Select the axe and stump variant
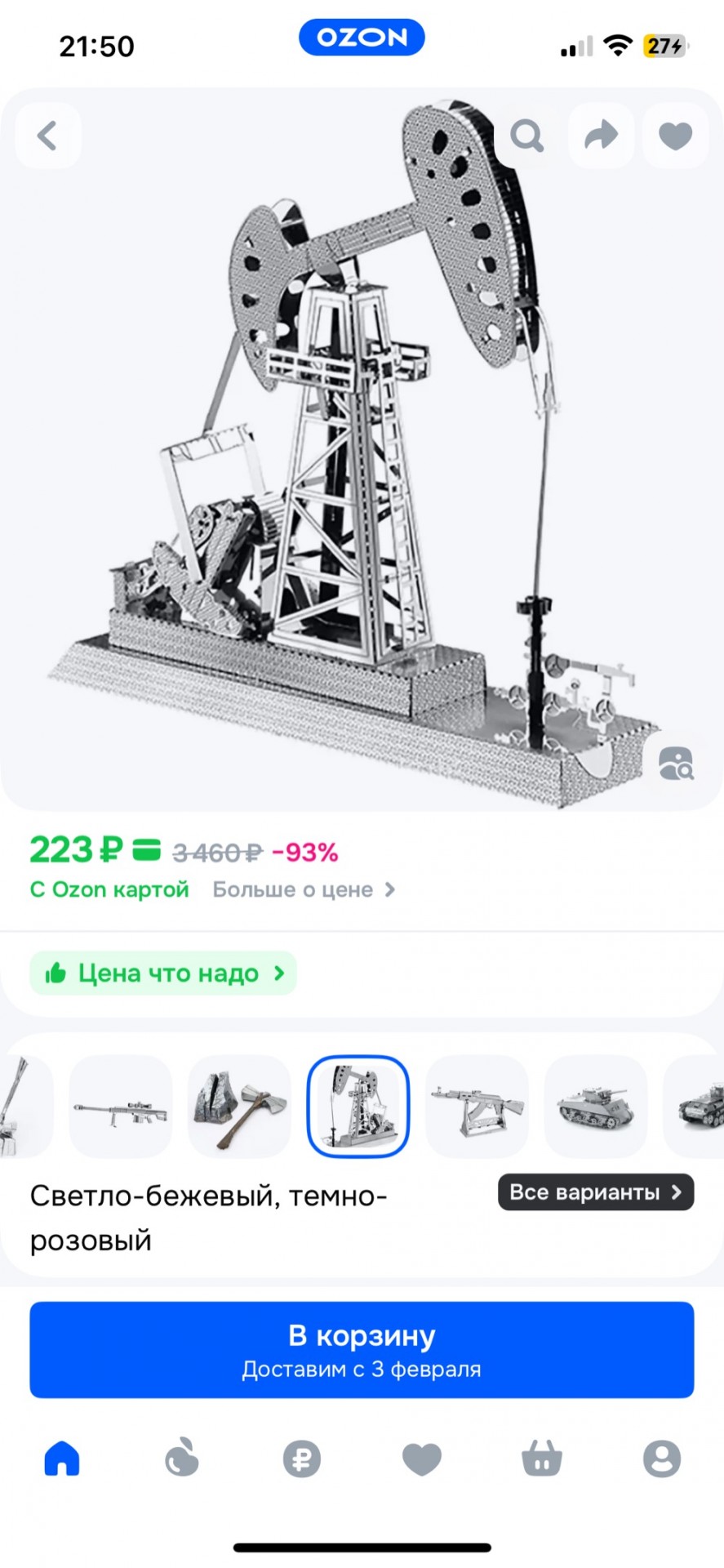 click(x=239, y=1107)
